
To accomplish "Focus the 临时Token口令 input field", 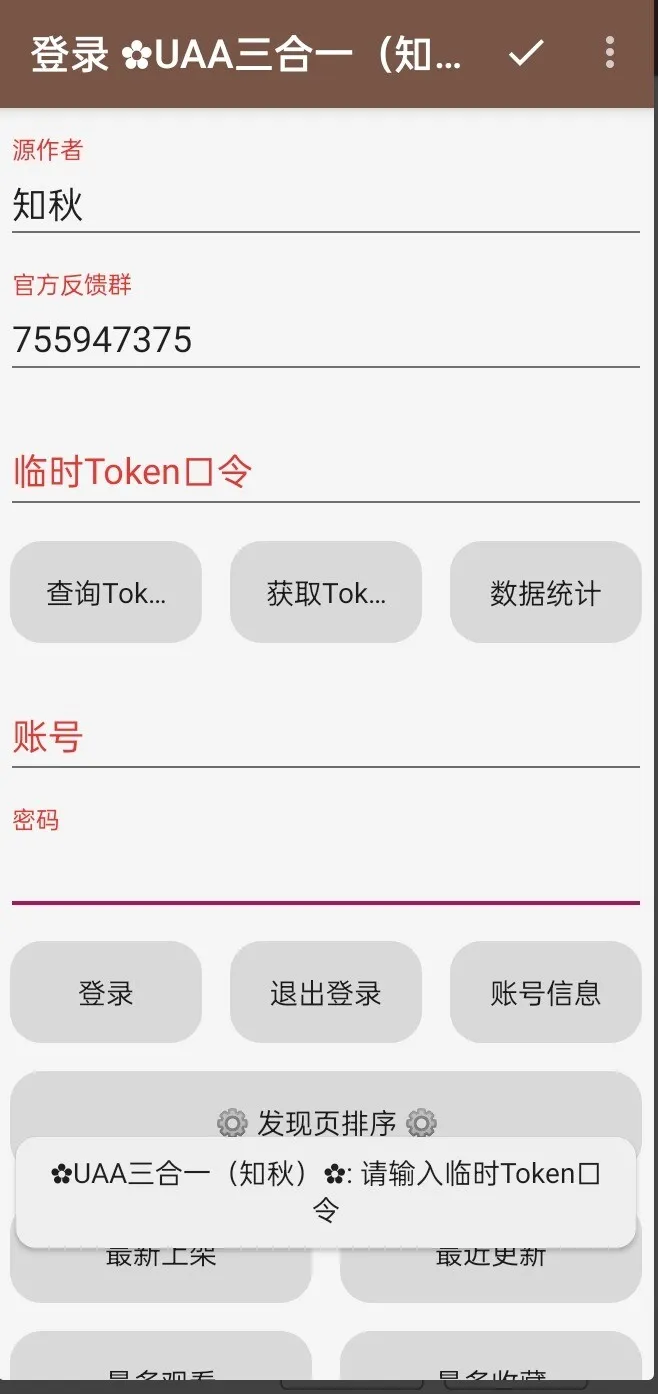I will [325, 472].
